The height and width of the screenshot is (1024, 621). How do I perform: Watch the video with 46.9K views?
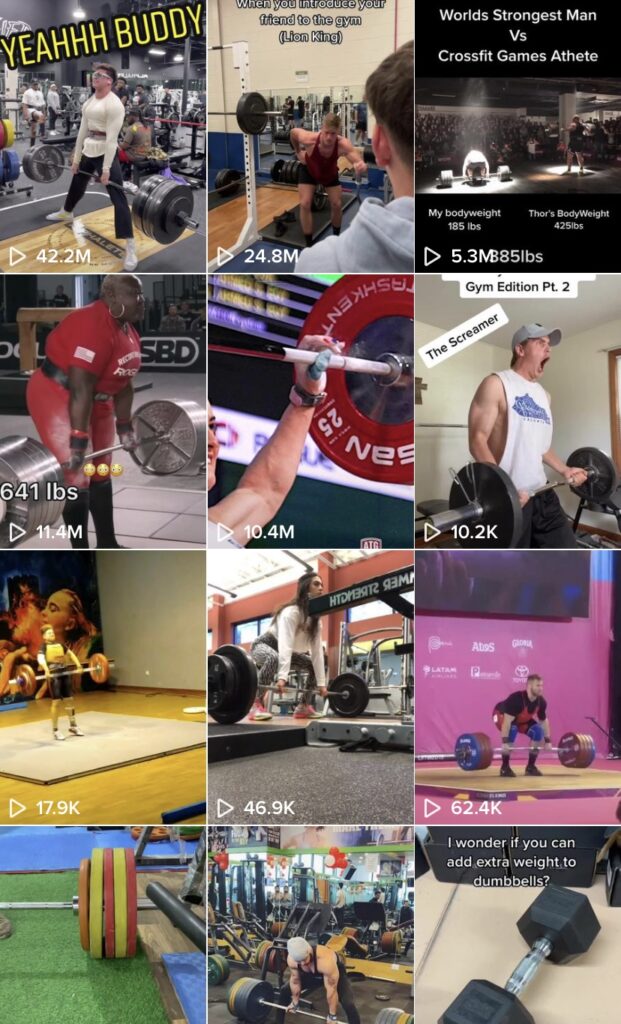pyautogui.click(x=310, y=686)
